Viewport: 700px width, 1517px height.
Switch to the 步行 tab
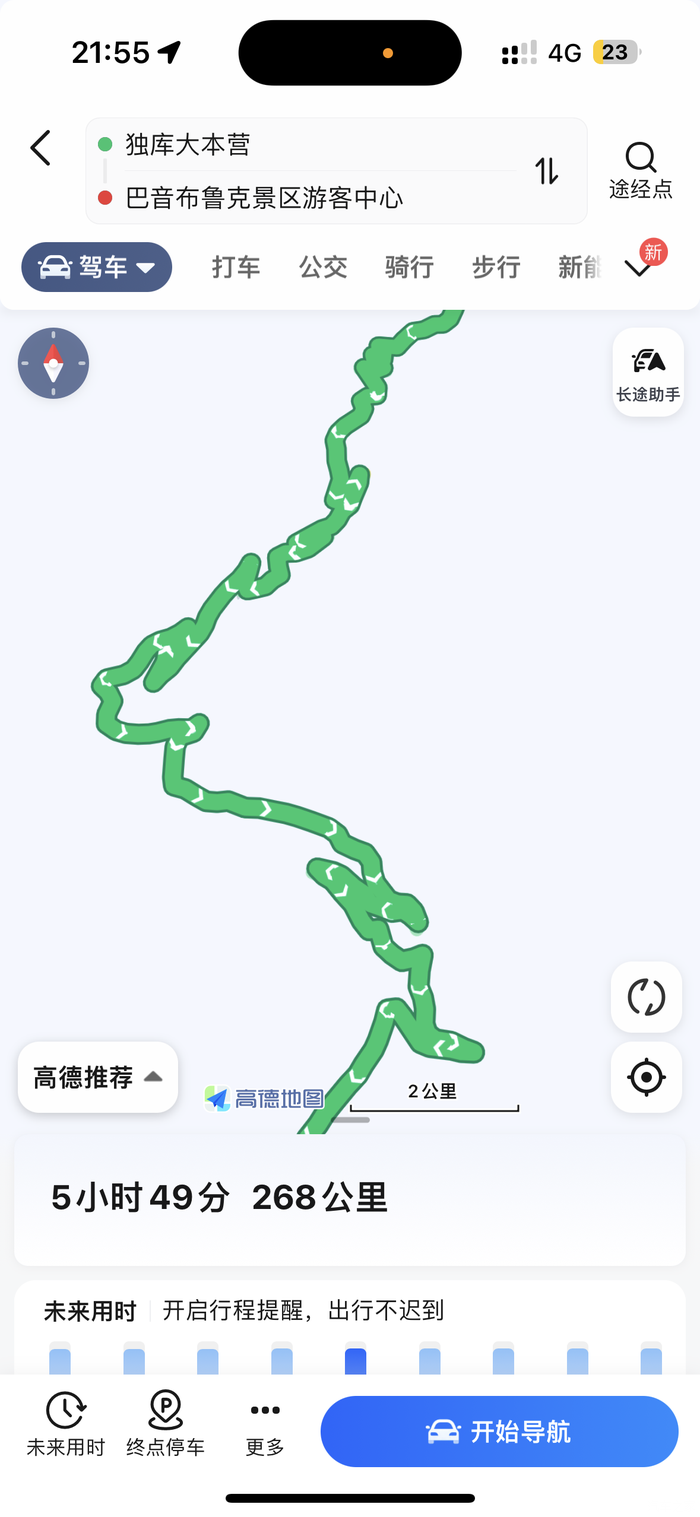pos(496,267)
